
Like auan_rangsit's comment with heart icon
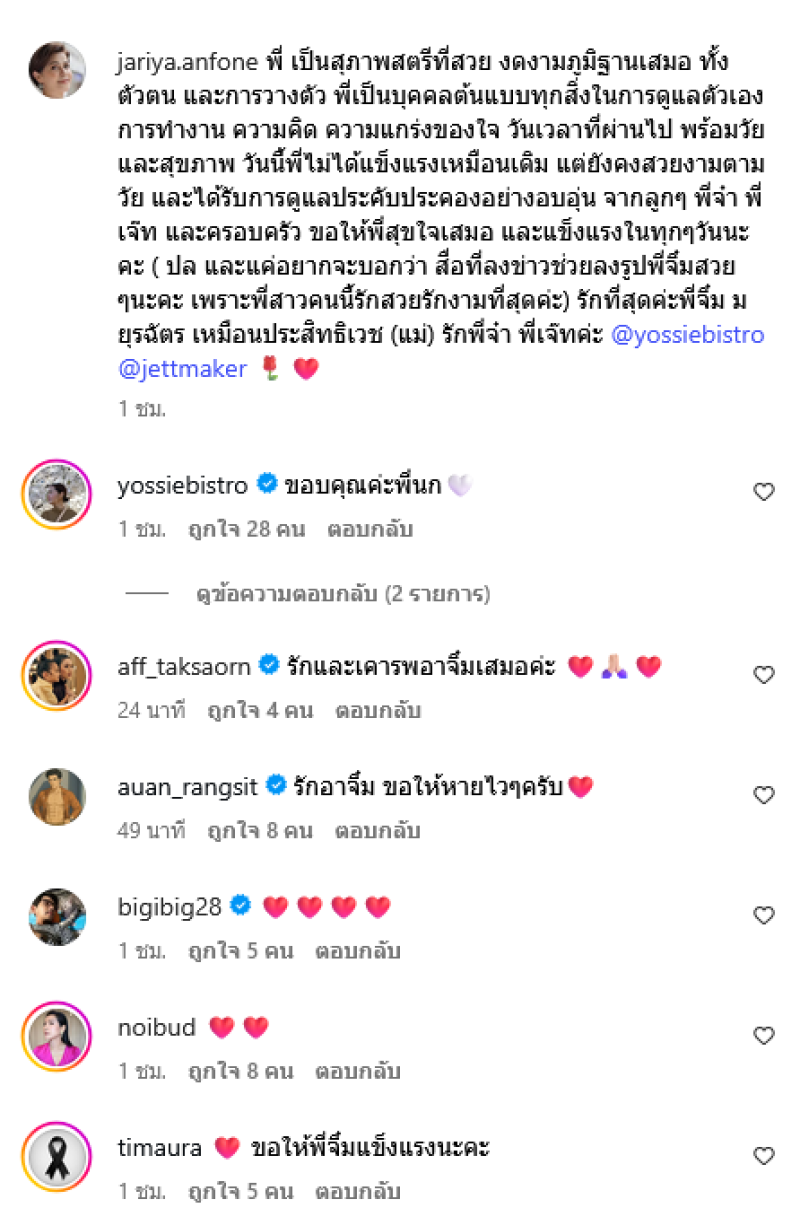click(x=764, y=795)
